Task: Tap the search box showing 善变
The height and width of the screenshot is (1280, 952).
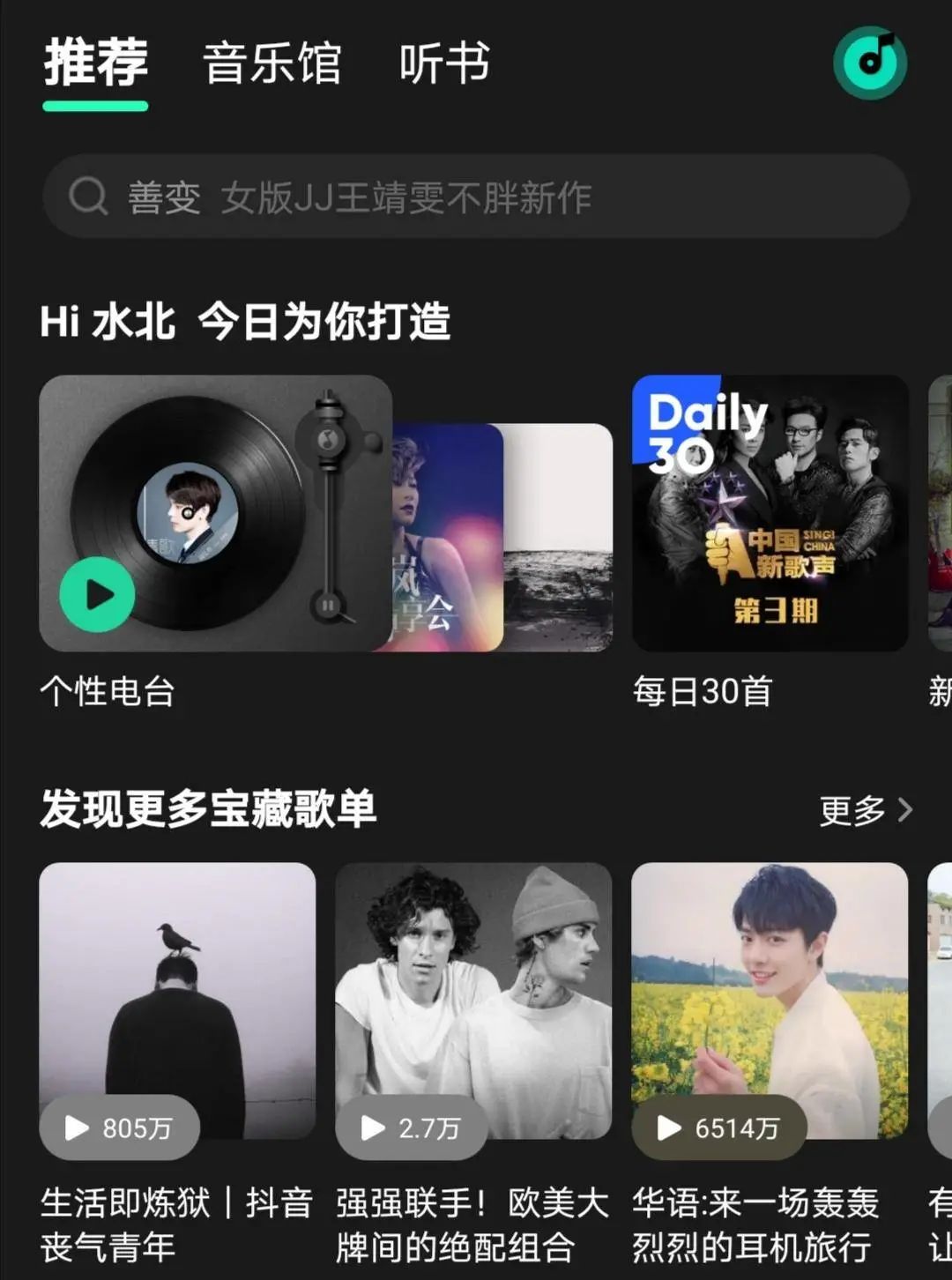Action: coord(476,197)
